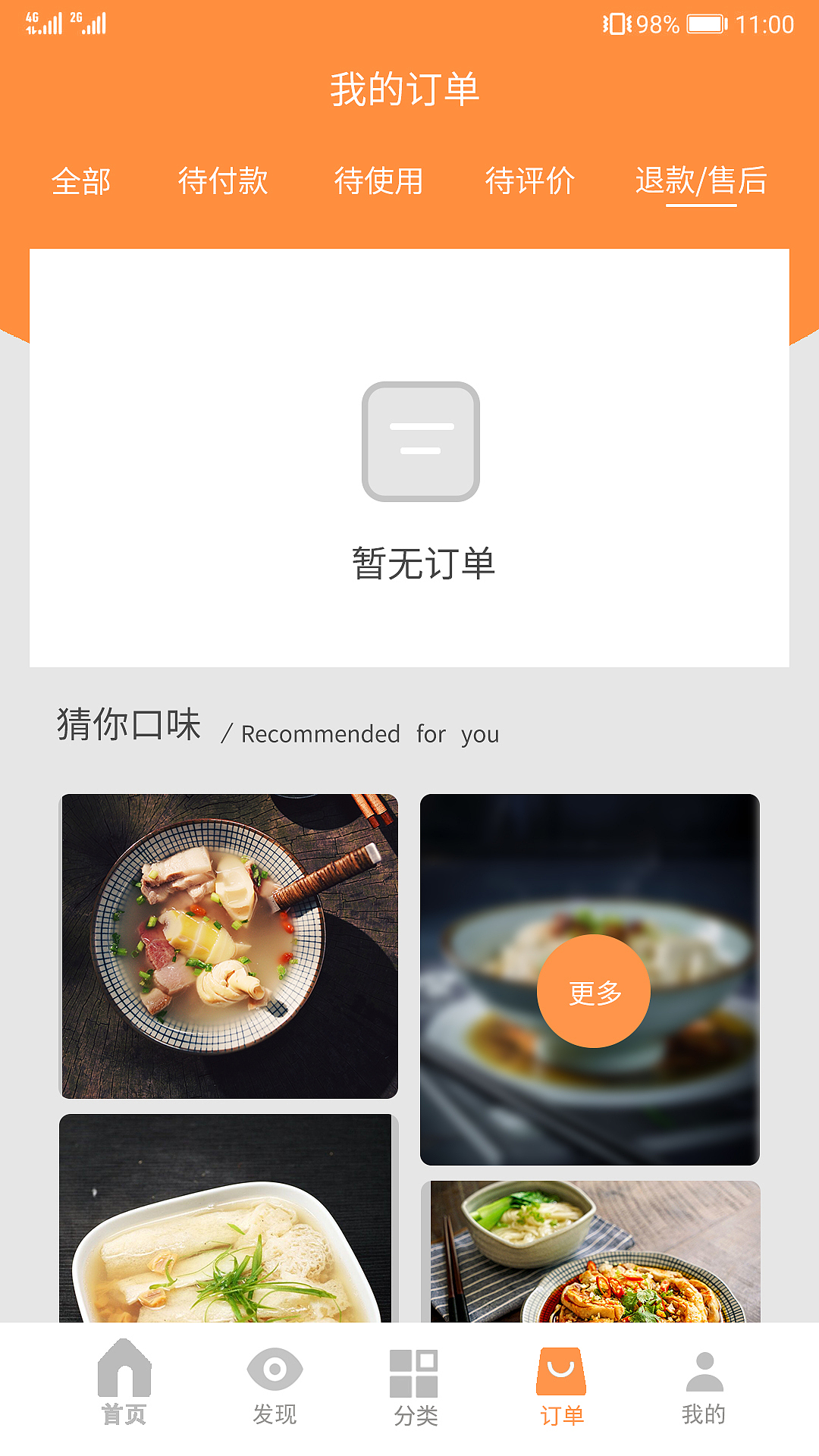Select the 待付款 tab
The image size is (819, 1456).
pos(223,181)
